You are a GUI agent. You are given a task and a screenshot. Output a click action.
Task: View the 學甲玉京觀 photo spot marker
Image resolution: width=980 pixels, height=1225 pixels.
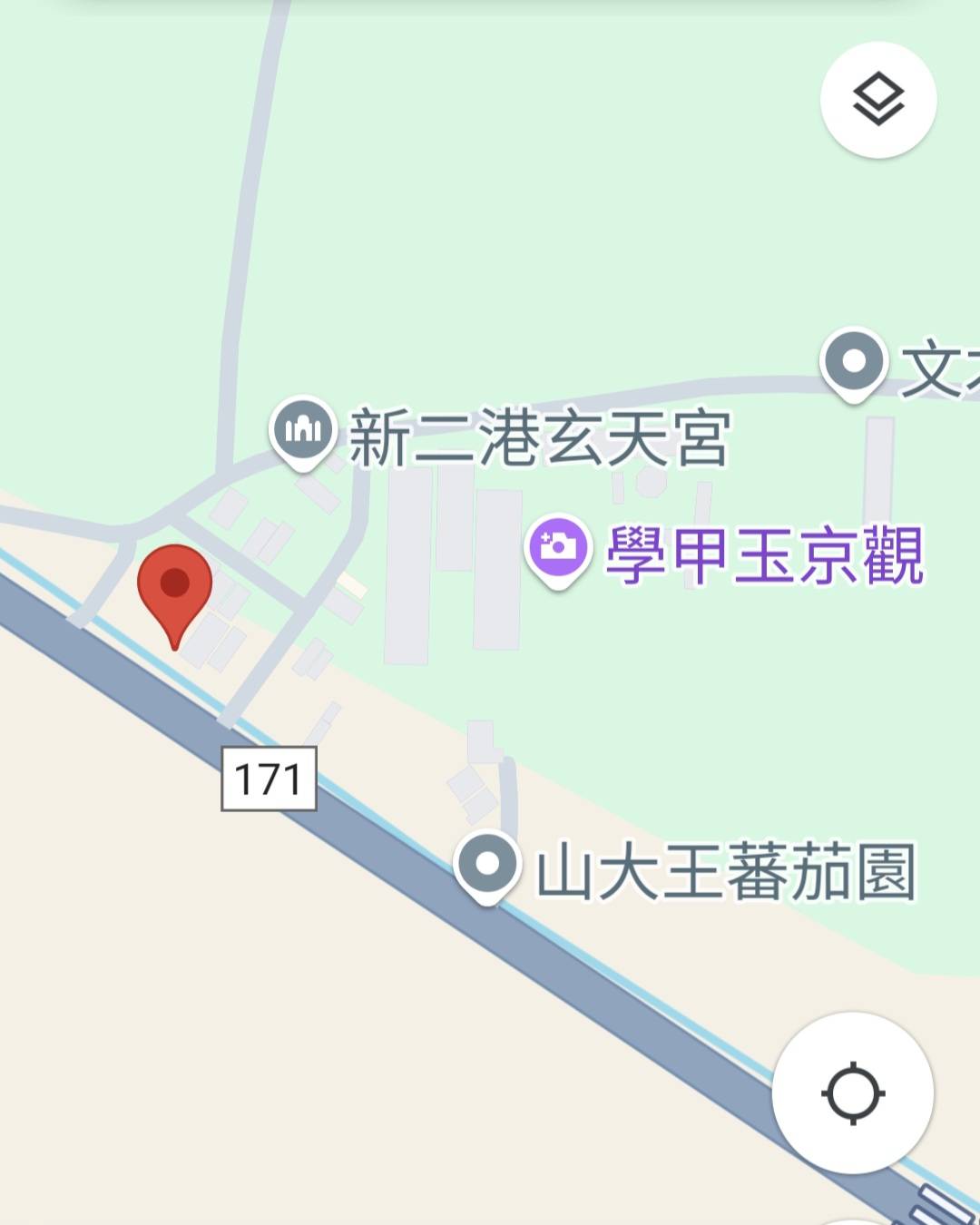point(559,547)
